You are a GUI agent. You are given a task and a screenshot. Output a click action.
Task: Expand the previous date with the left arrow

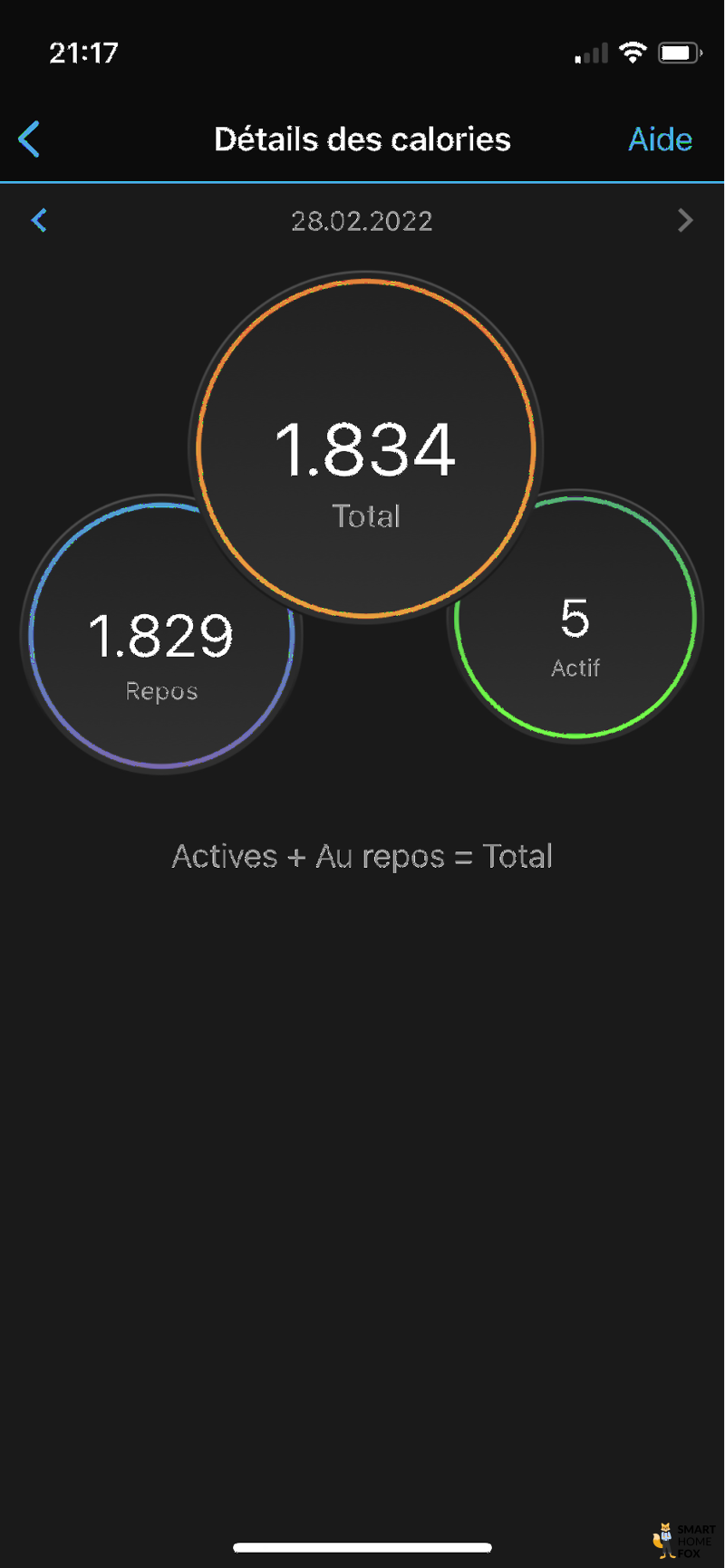[39, 220]
